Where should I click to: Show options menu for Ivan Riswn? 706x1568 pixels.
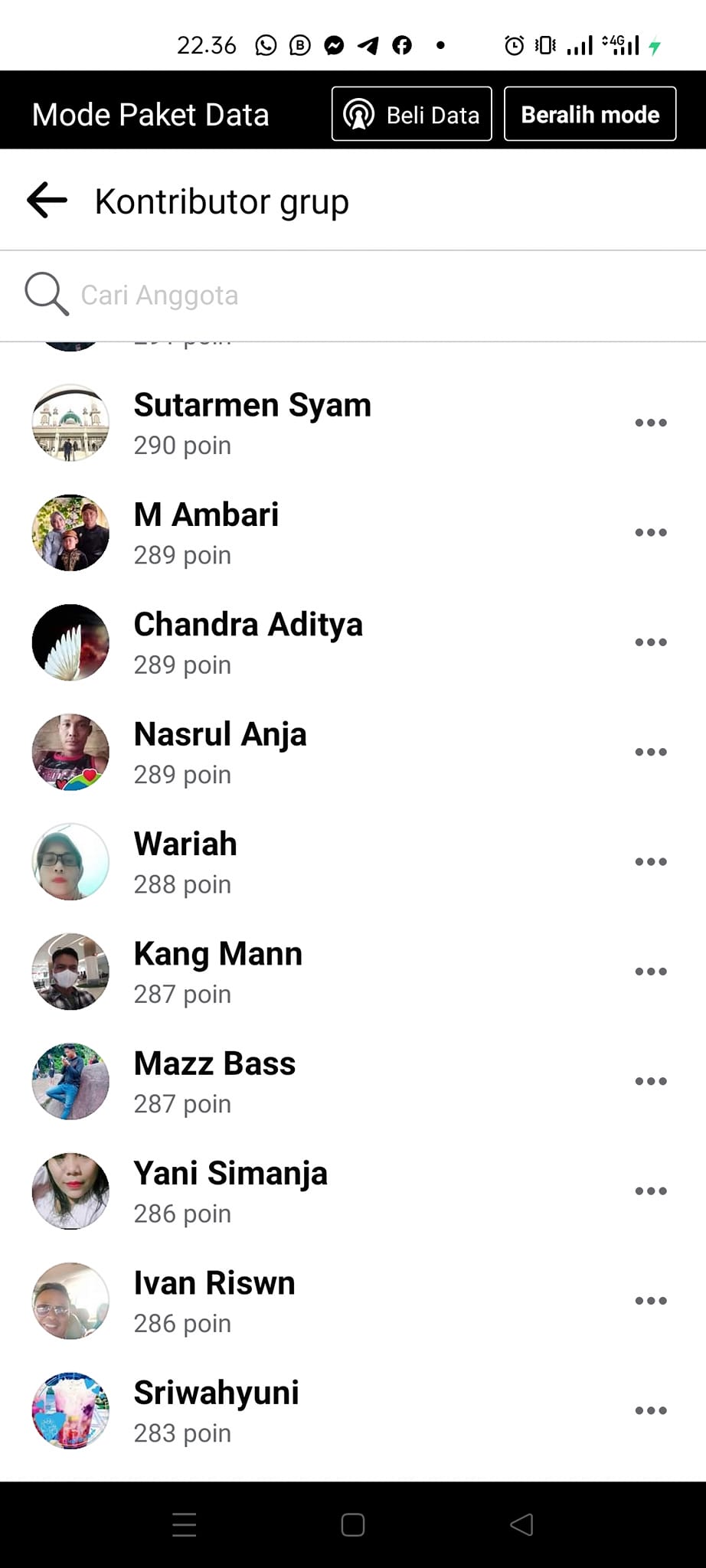(x=651, y=1301)
